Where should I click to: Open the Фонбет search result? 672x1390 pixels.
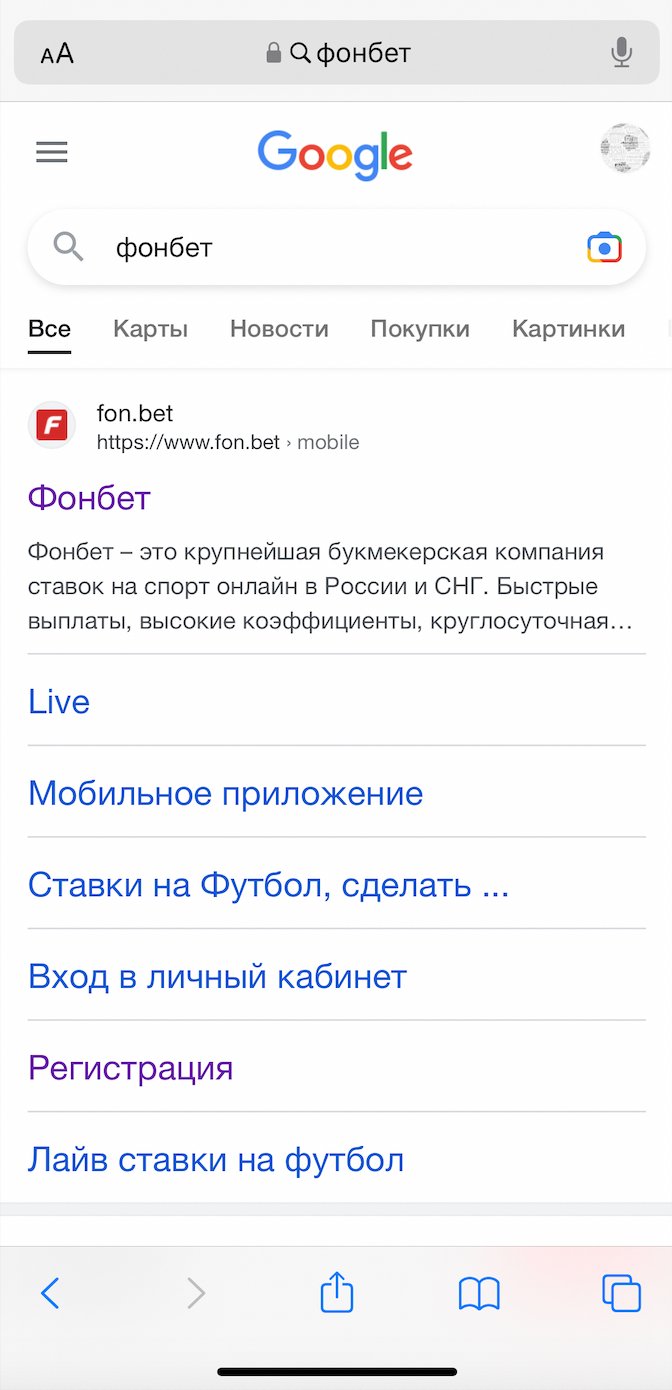[x=89, y=497]
